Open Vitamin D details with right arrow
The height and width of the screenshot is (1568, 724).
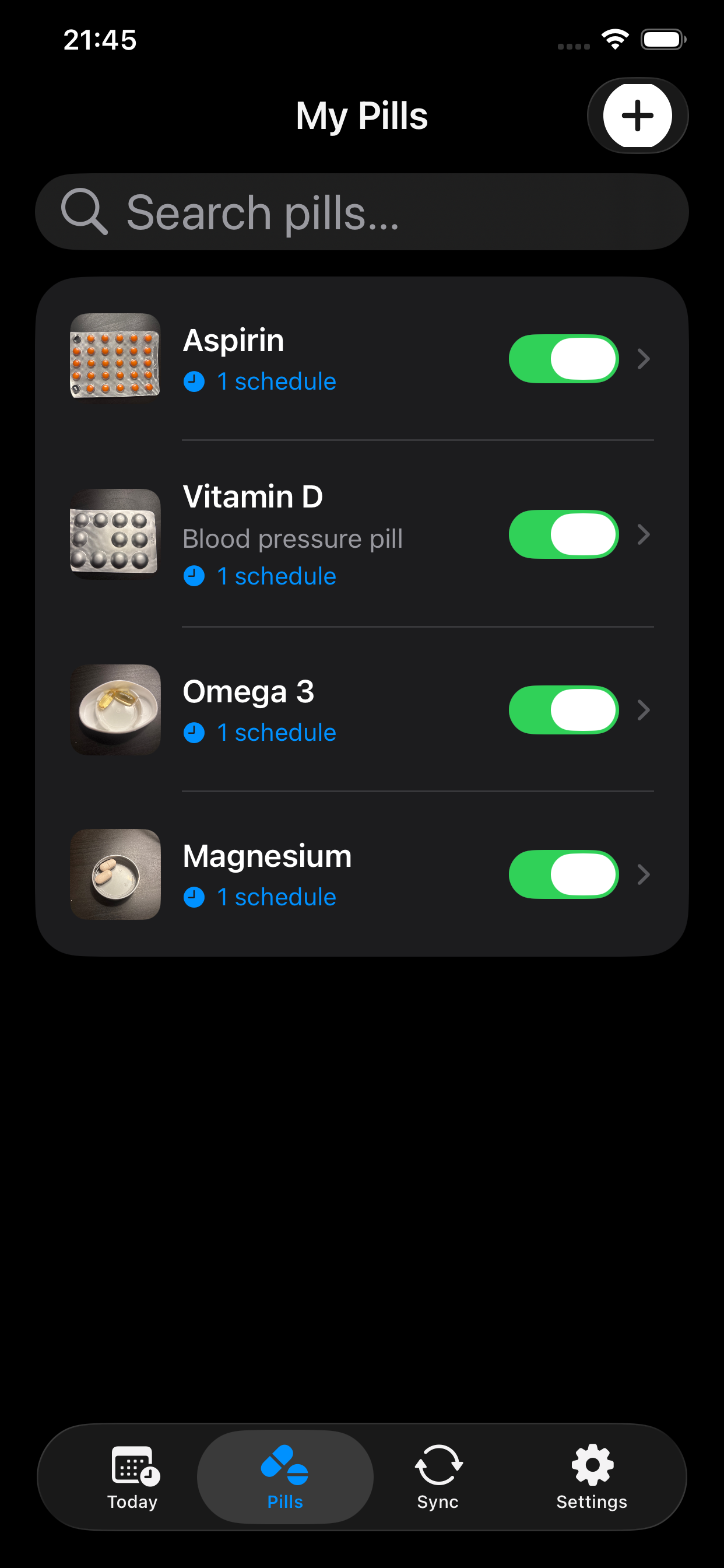644,534
